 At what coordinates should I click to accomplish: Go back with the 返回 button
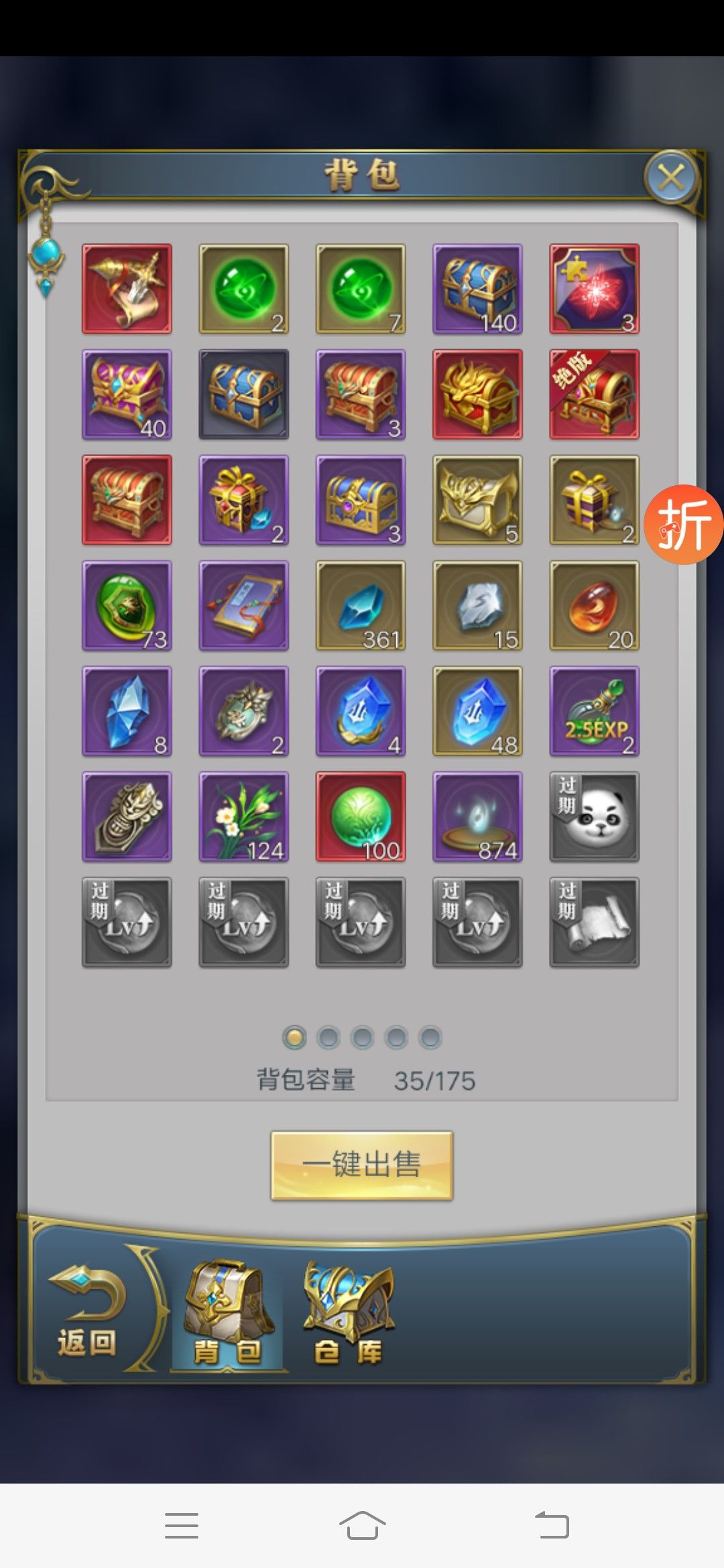[87, 1312]
